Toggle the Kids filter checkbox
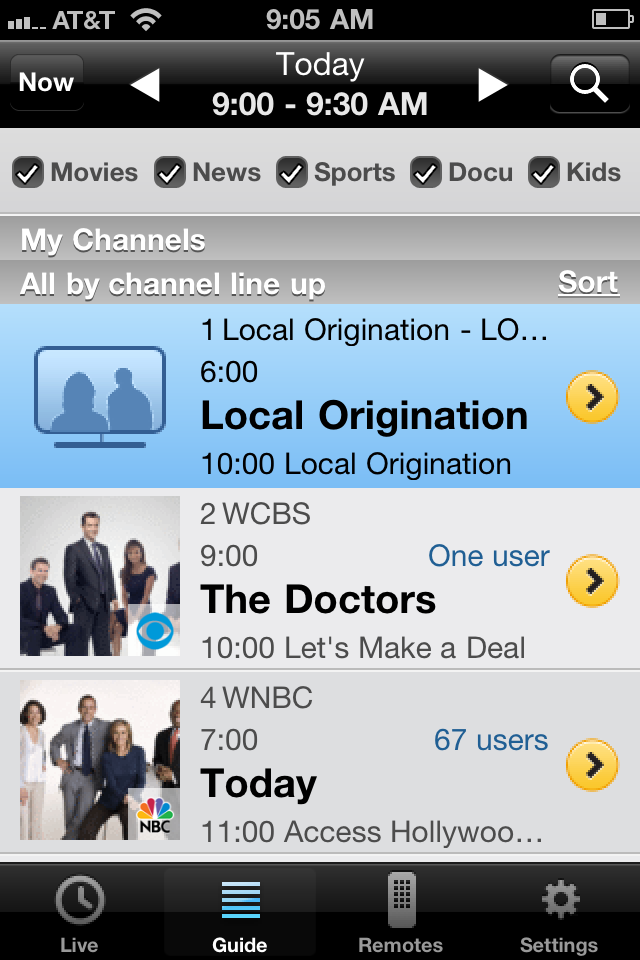The height and width of the screenshot is (960, 640). point(544,173)
